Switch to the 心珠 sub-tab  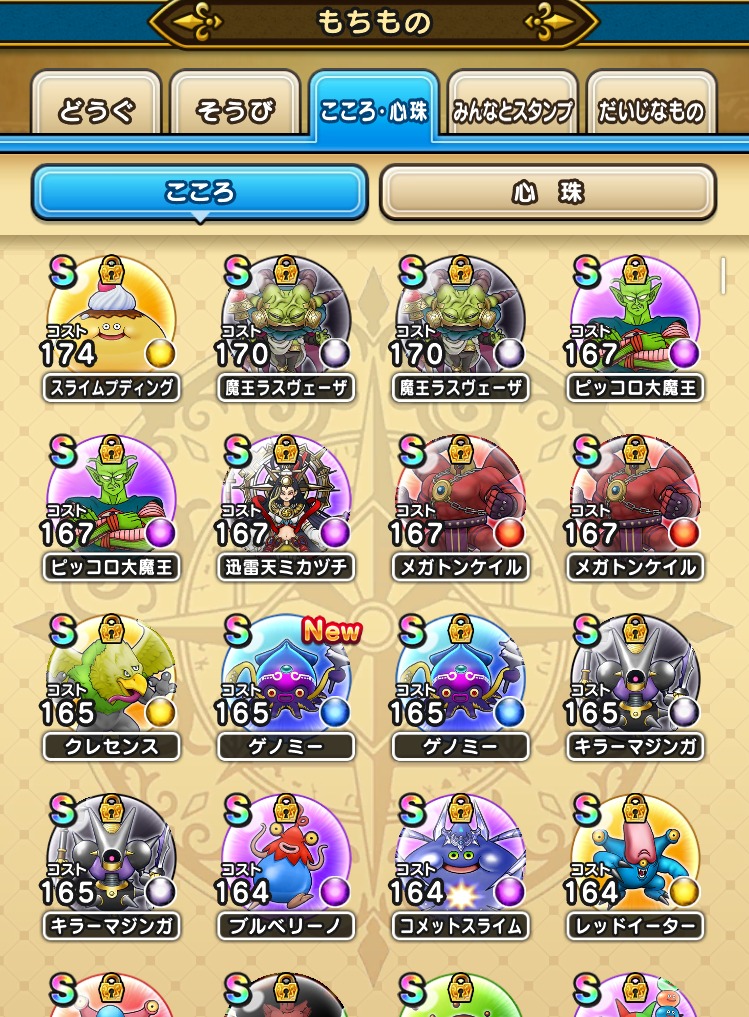tap(547, 192)
